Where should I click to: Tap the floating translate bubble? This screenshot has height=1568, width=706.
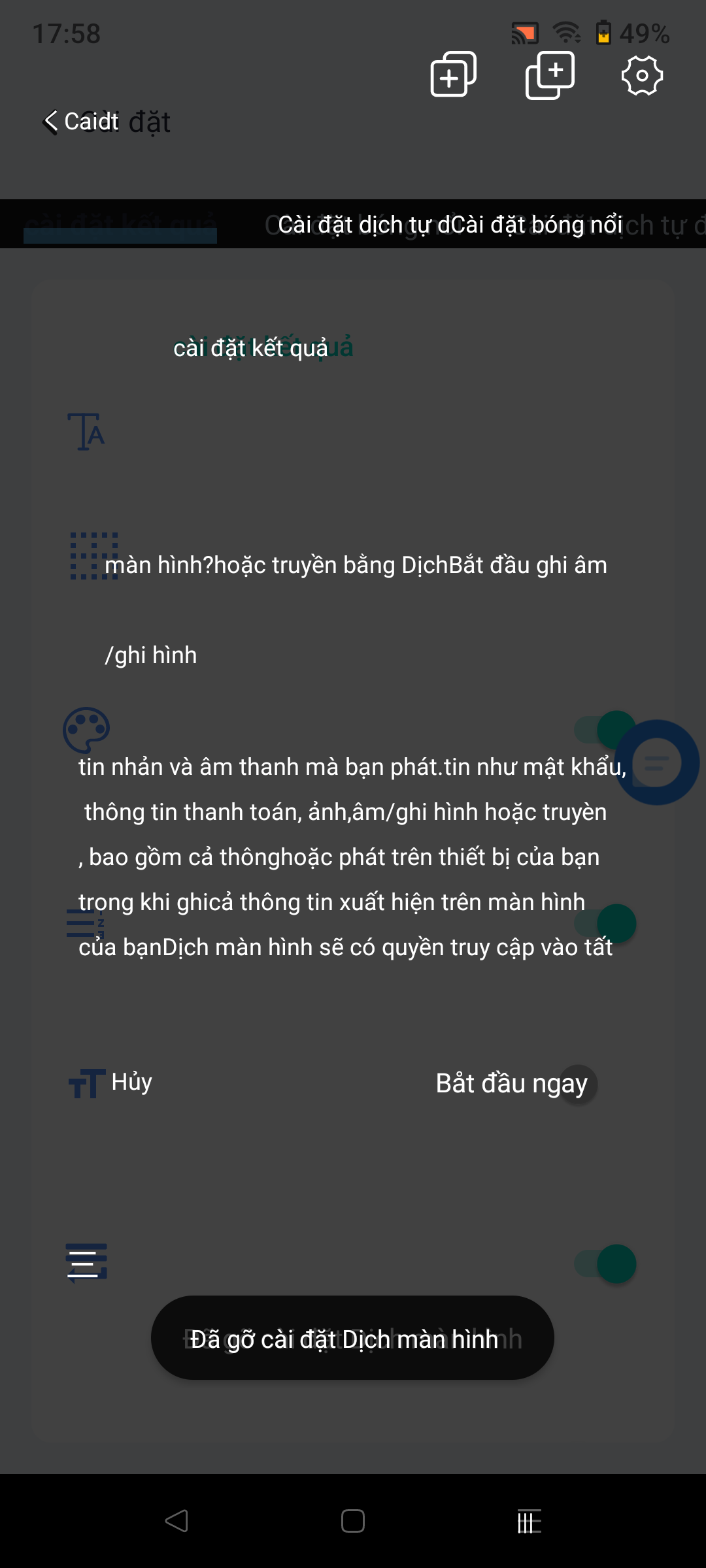[656, 762]
